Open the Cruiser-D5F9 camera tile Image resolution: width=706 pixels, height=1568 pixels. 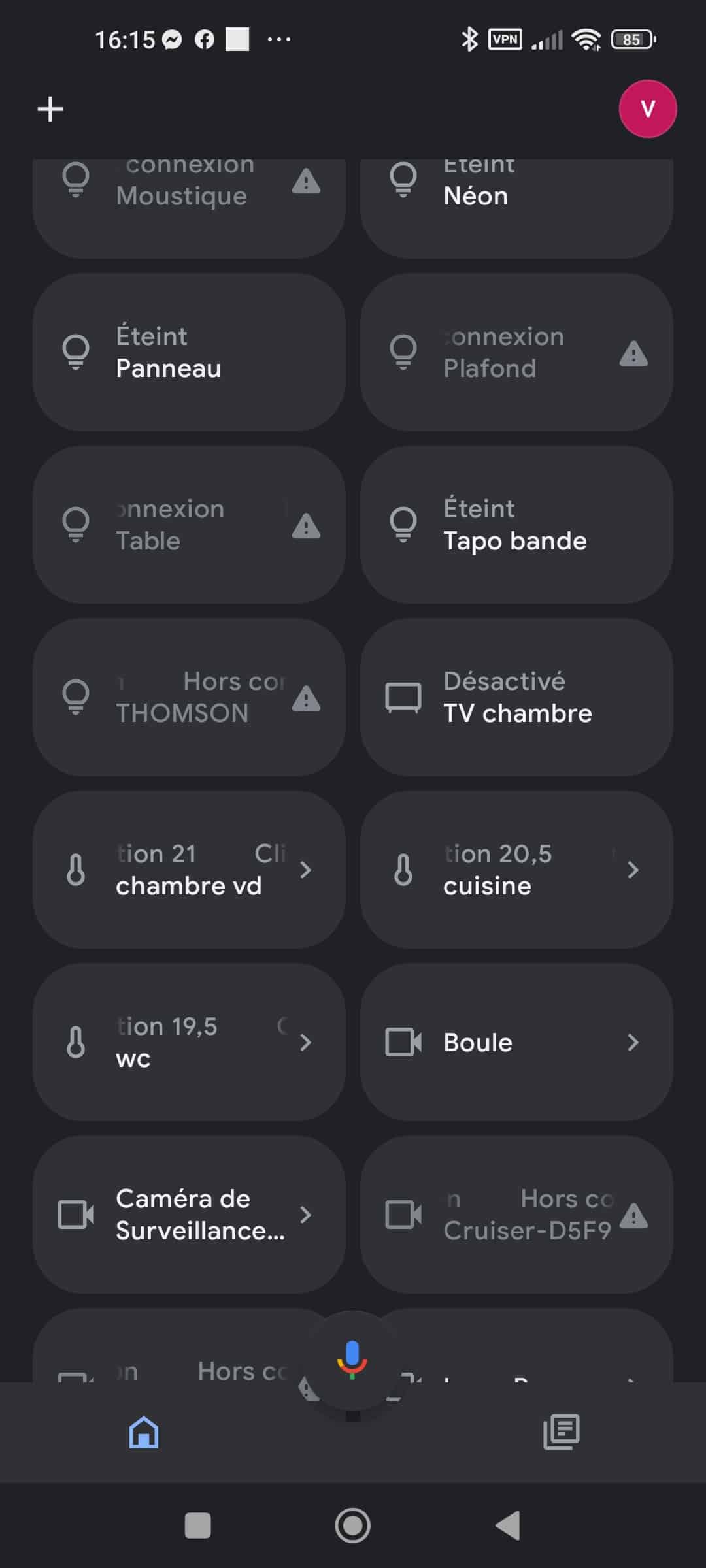[516, 1215]
